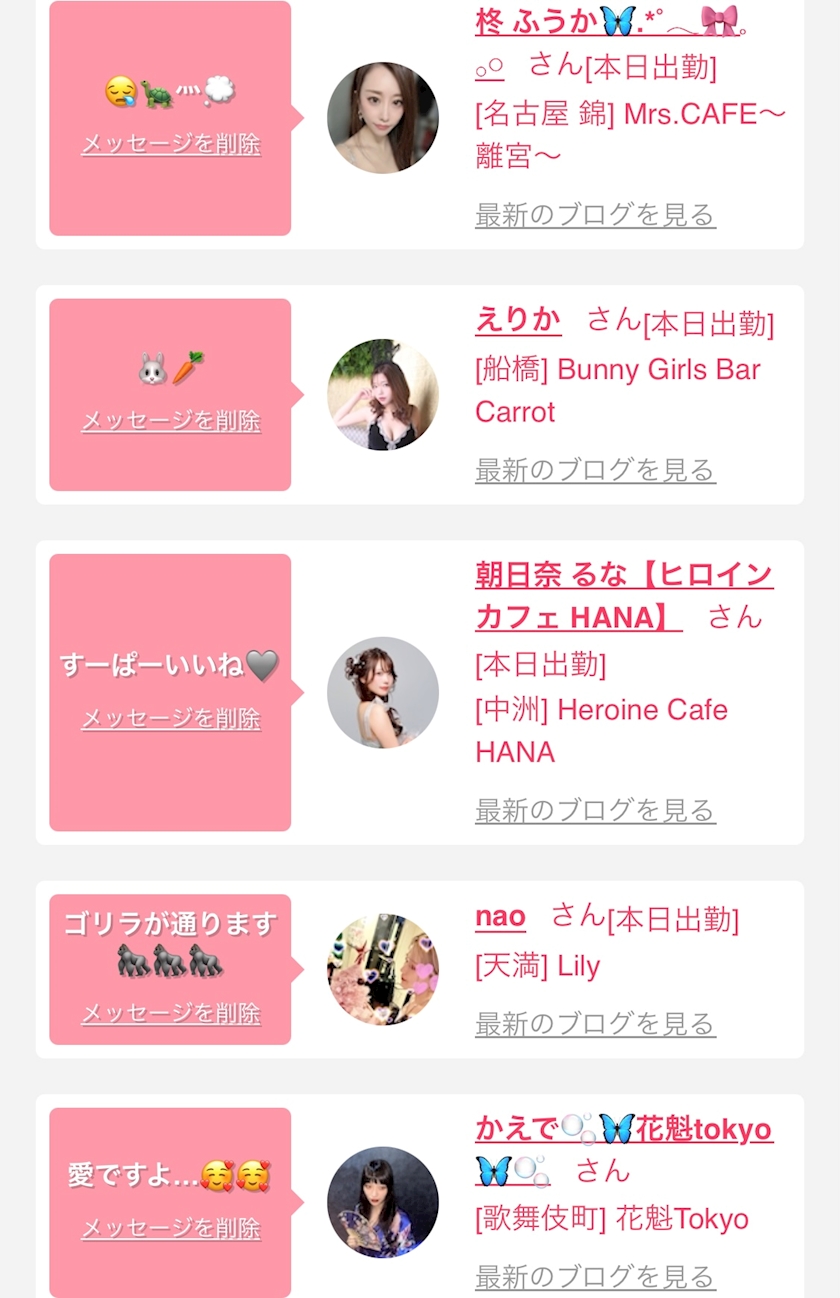
Task: View the latest blog of 柊 ふうか
Action: coord(595,214)
